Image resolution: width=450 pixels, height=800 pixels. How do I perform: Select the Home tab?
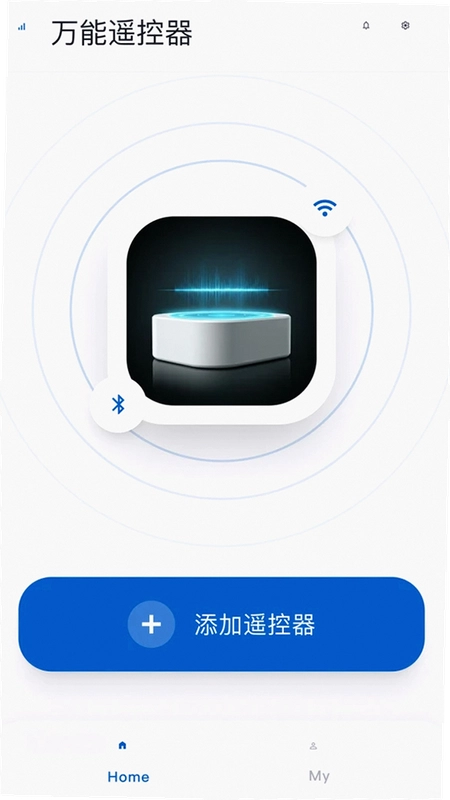(x=128, y=762)
